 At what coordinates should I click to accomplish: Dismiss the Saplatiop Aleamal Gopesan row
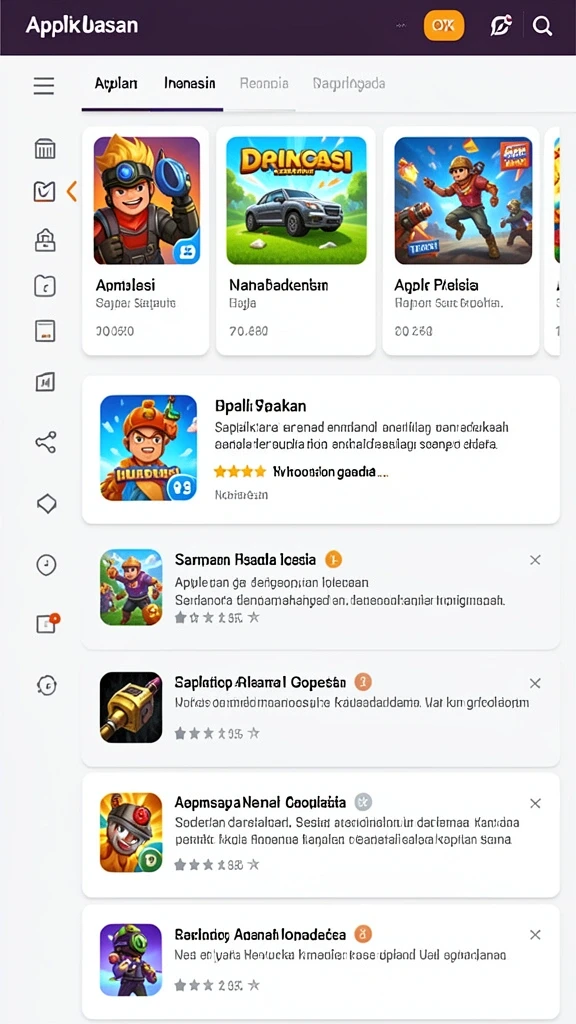[535, 683]
